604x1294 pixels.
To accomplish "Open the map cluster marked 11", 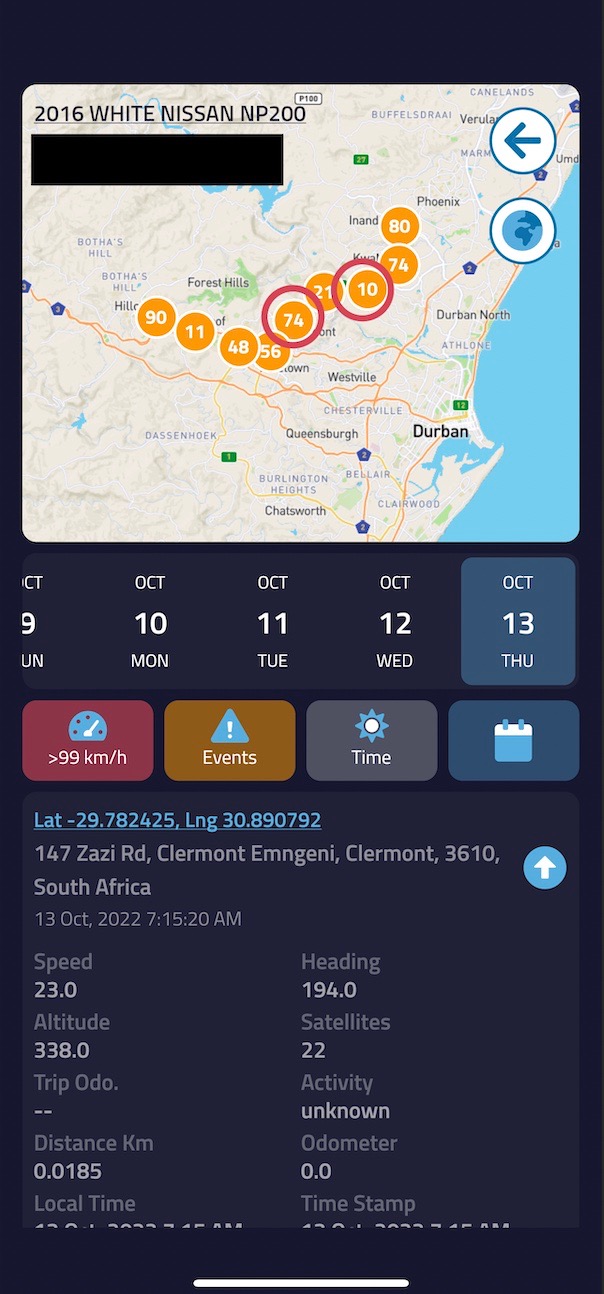I will (x=194, y=331).
